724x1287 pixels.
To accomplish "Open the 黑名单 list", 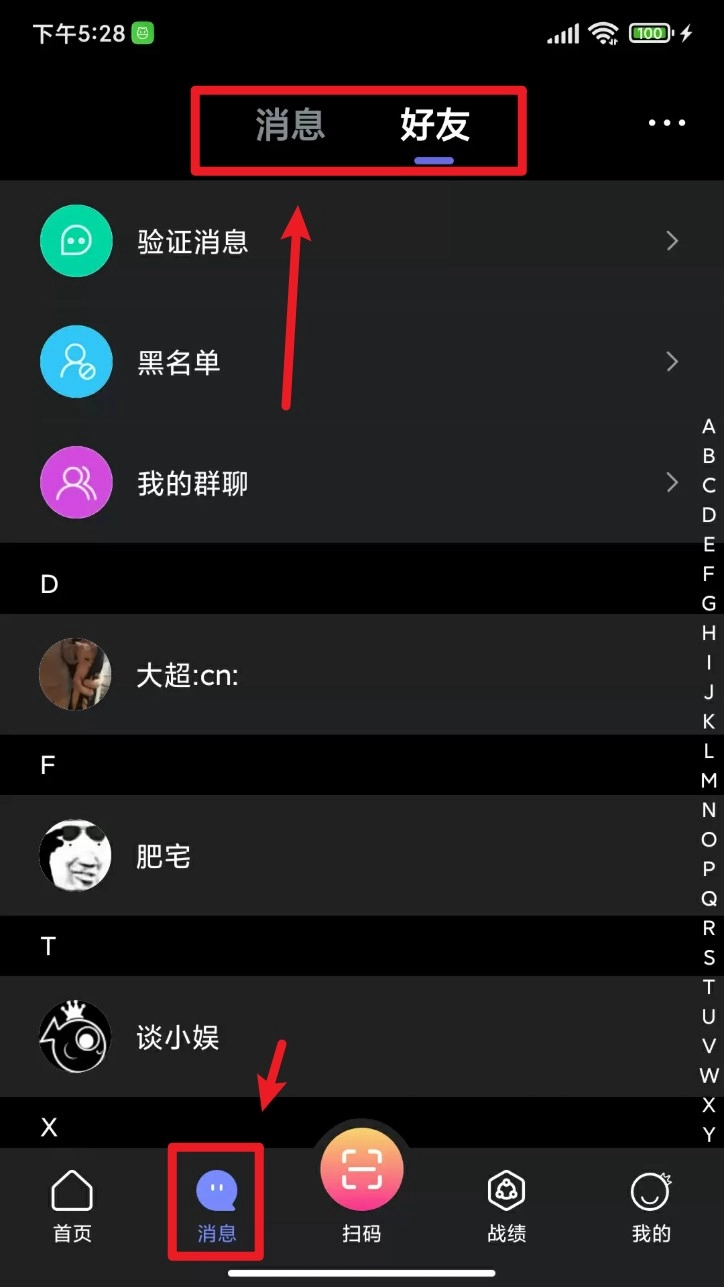I will click(x=360, y=362).
